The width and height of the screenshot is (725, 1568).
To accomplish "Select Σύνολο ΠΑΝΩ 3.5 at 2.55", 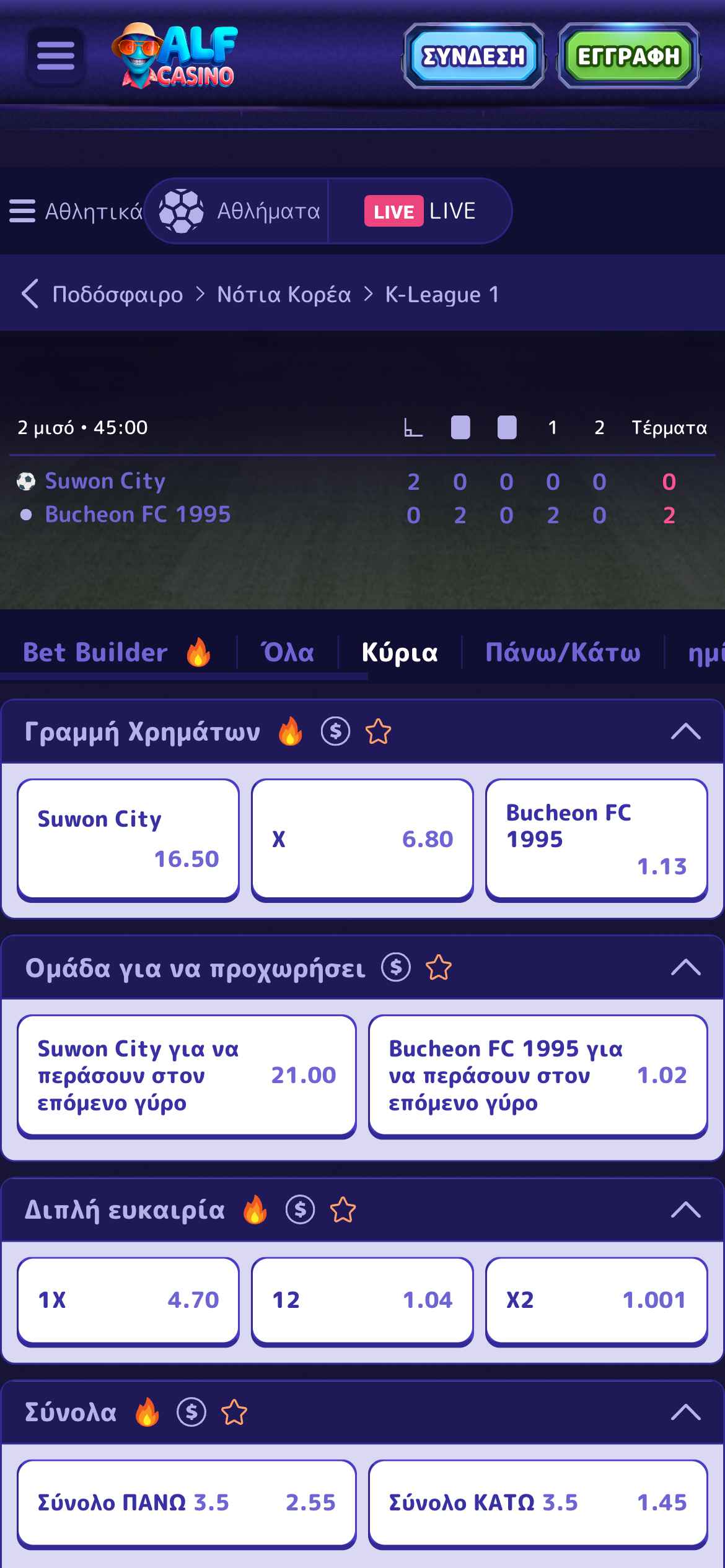I will (187, 1502).
